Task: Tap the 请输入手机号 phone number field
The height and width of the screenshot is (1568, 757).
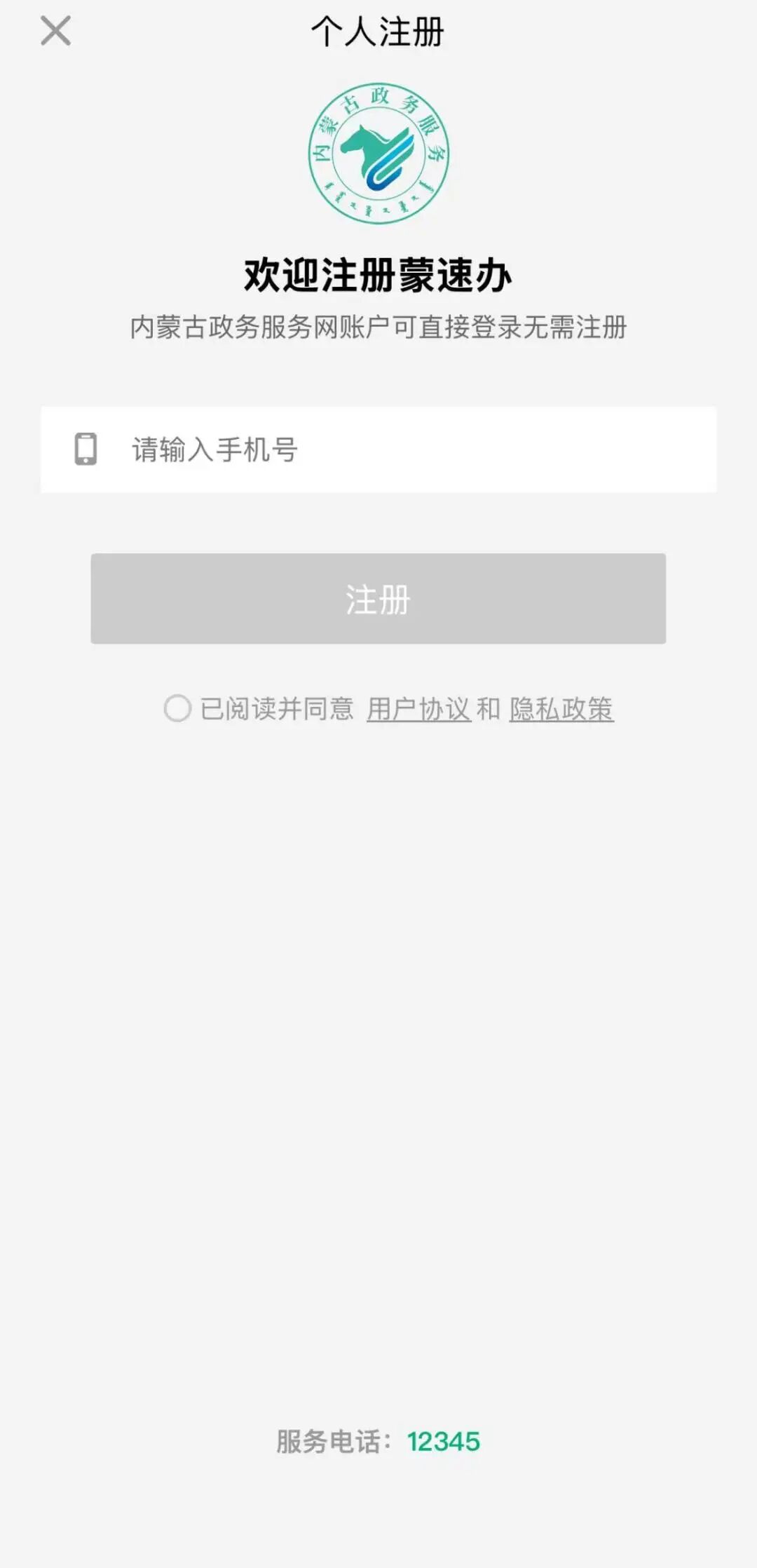Action: tap(378, 450)
